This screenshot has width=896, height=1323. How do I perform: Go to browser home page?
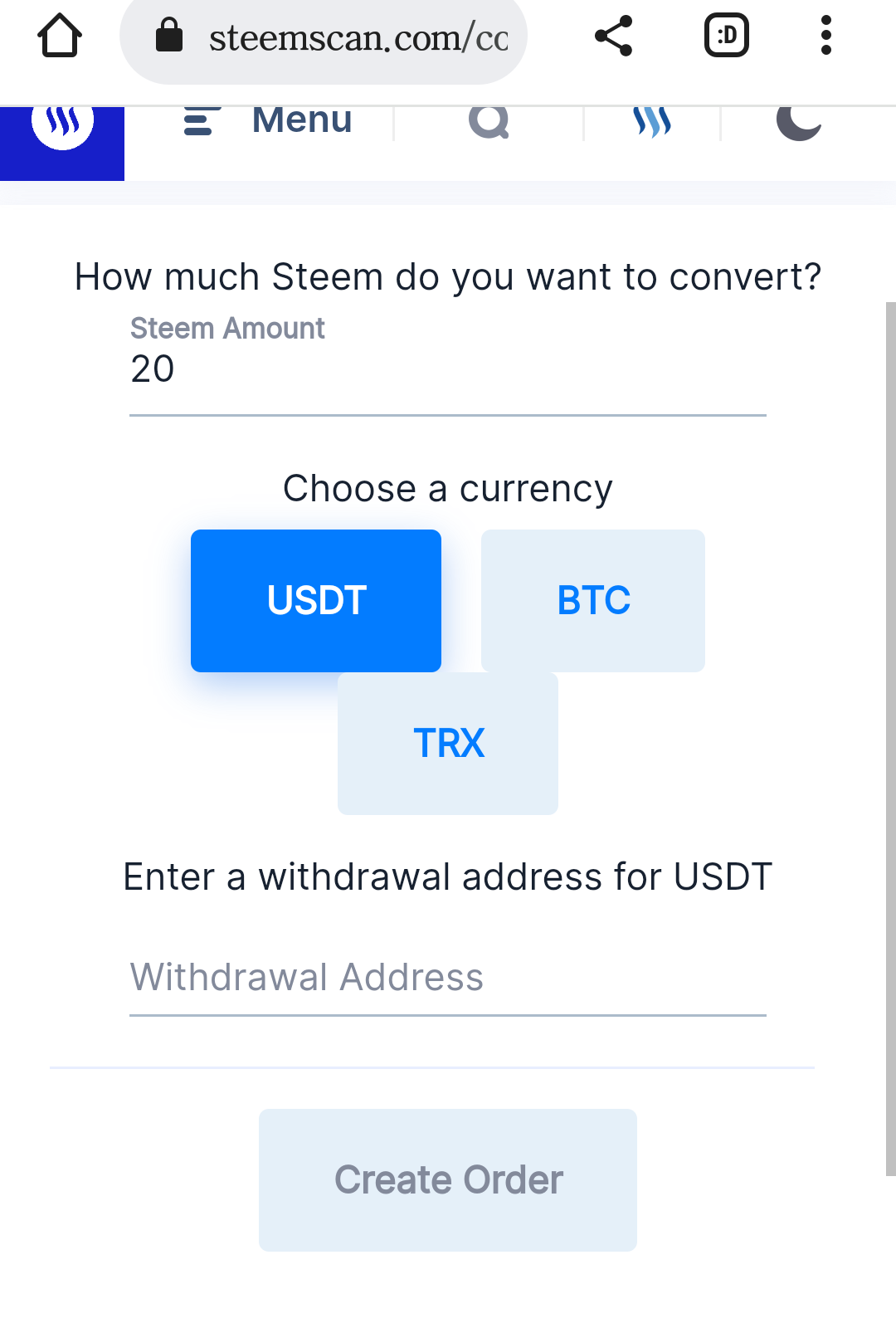[x=60, y=36]
